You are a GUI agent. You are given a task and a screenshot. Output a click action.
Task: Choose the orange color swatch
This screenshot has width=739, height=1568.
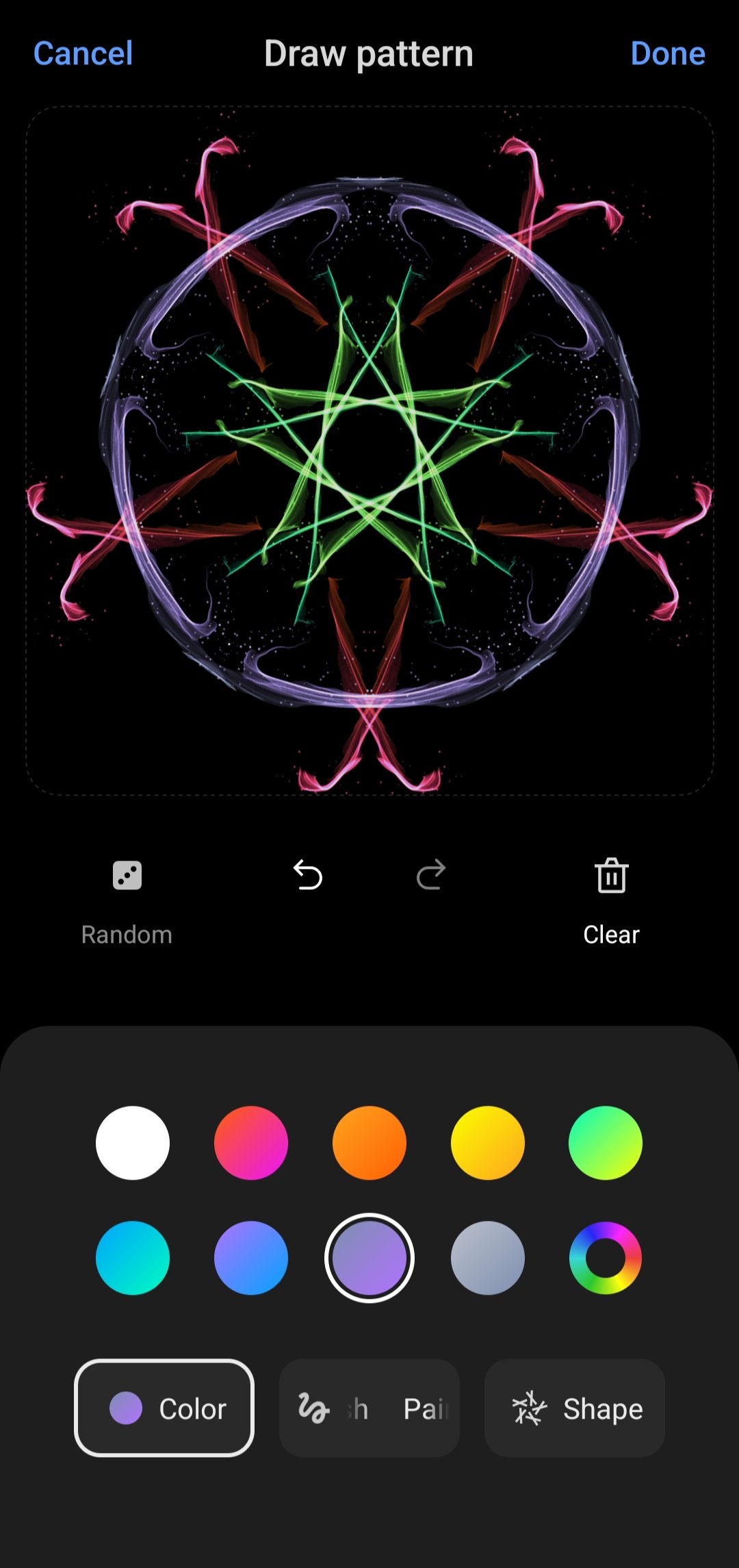coord(369,1143)
